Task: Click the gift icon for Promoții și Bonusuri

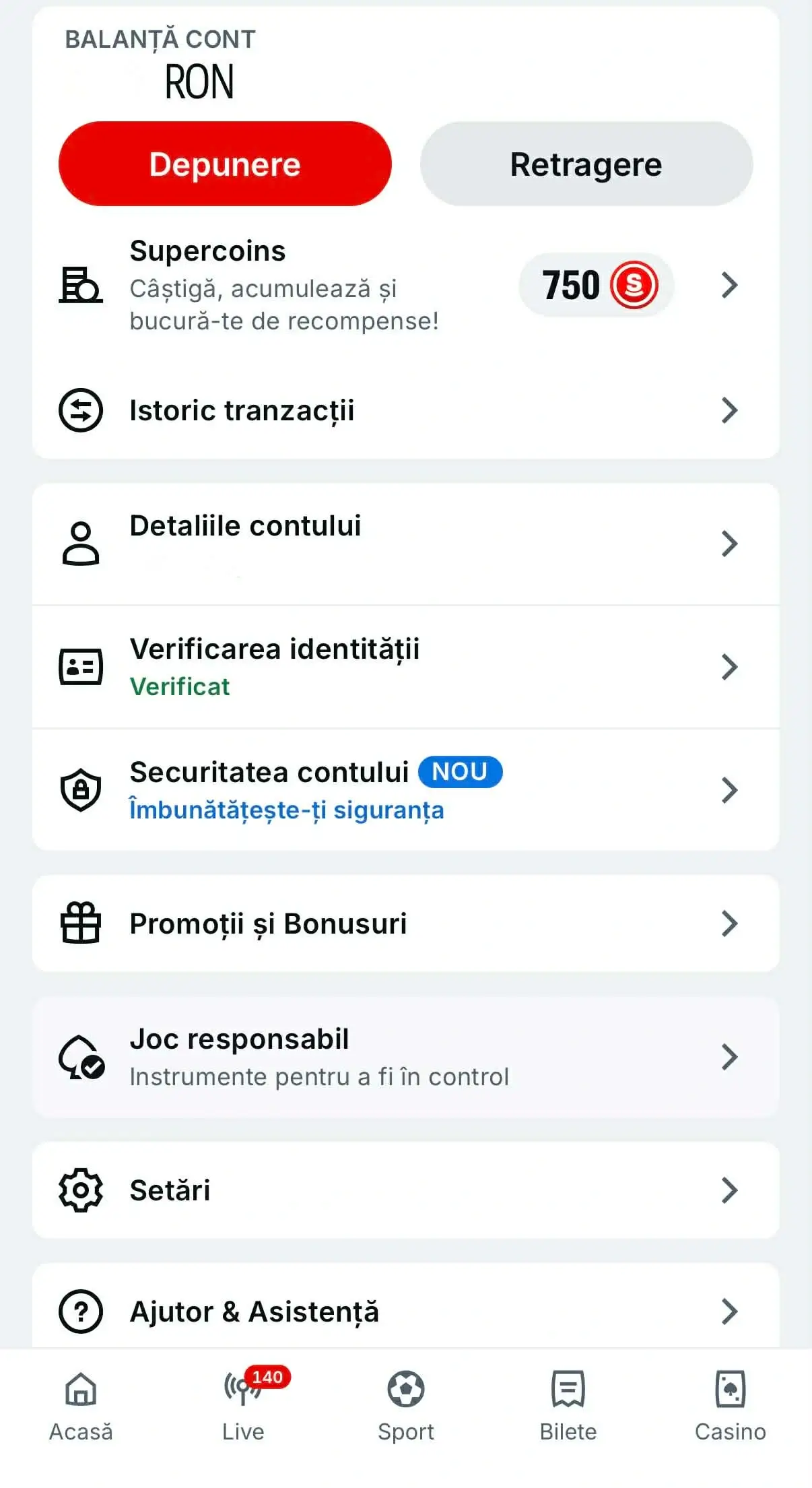Action: click(80, 924)
